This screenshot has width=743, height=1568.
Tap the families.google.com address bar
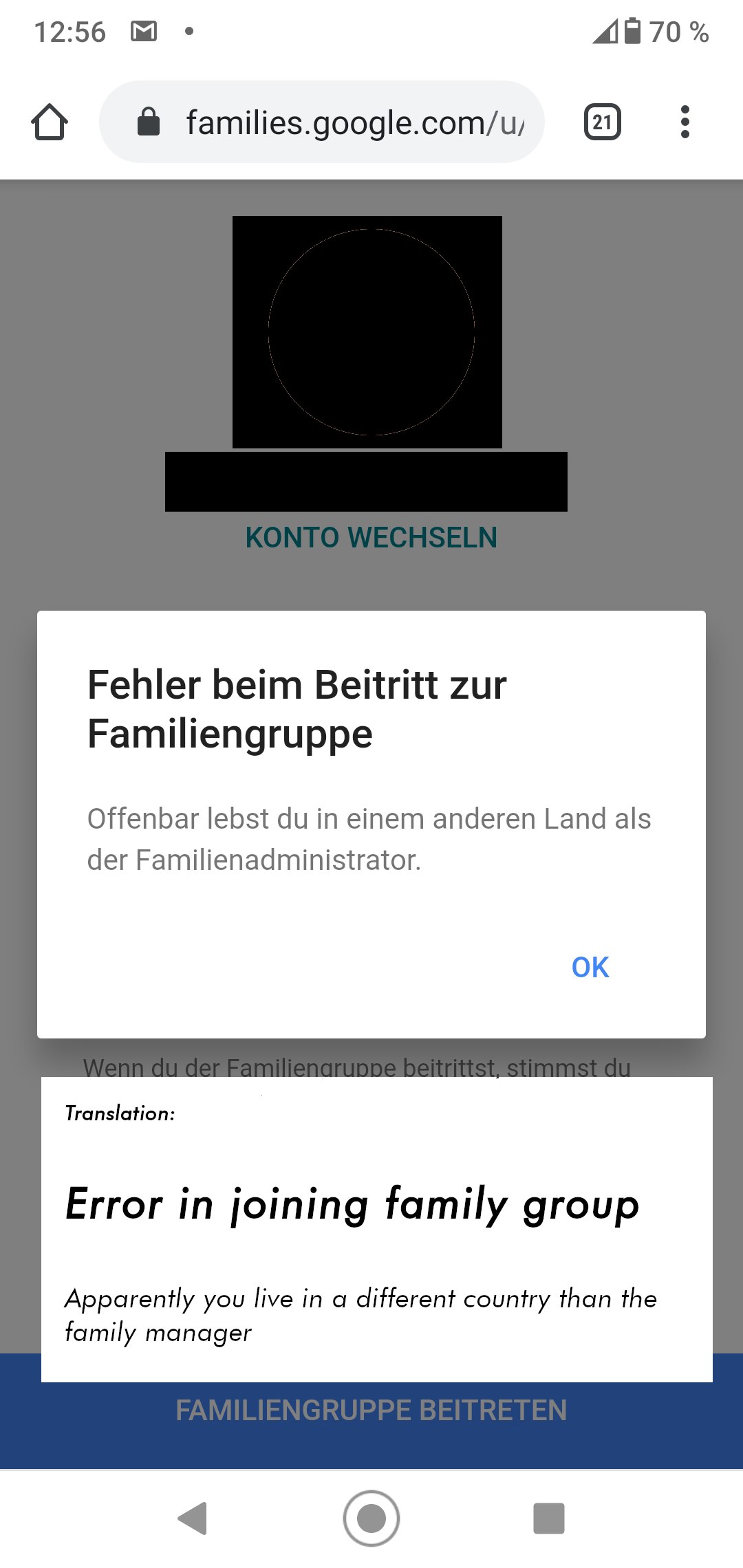pyautogui.click(x=322, y=122)
